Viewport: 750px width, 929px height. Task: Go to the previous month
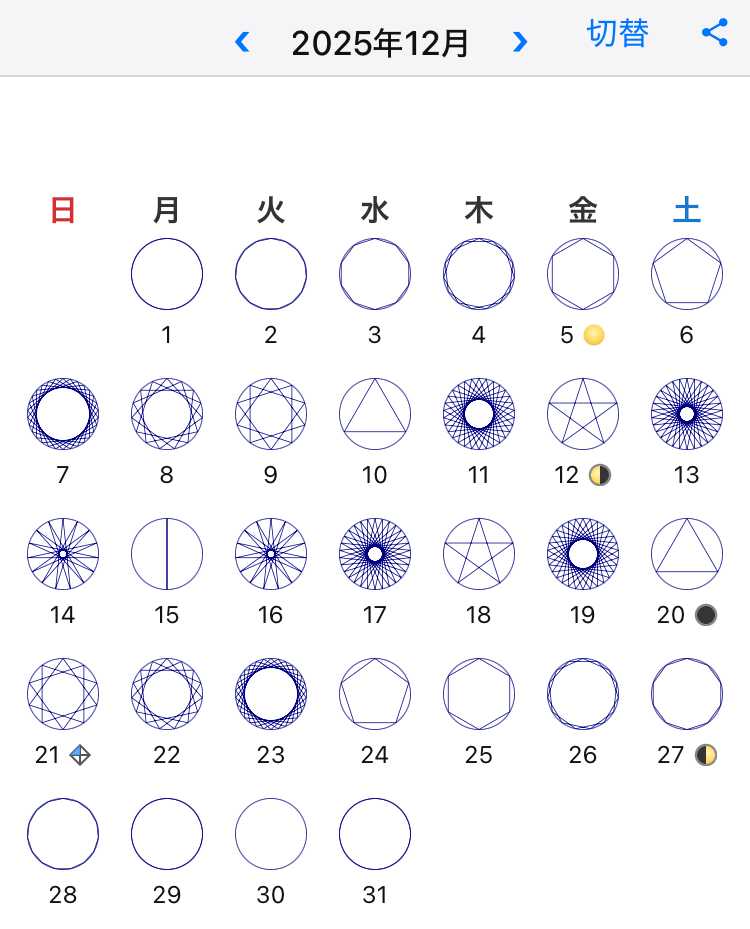[242, 42]
